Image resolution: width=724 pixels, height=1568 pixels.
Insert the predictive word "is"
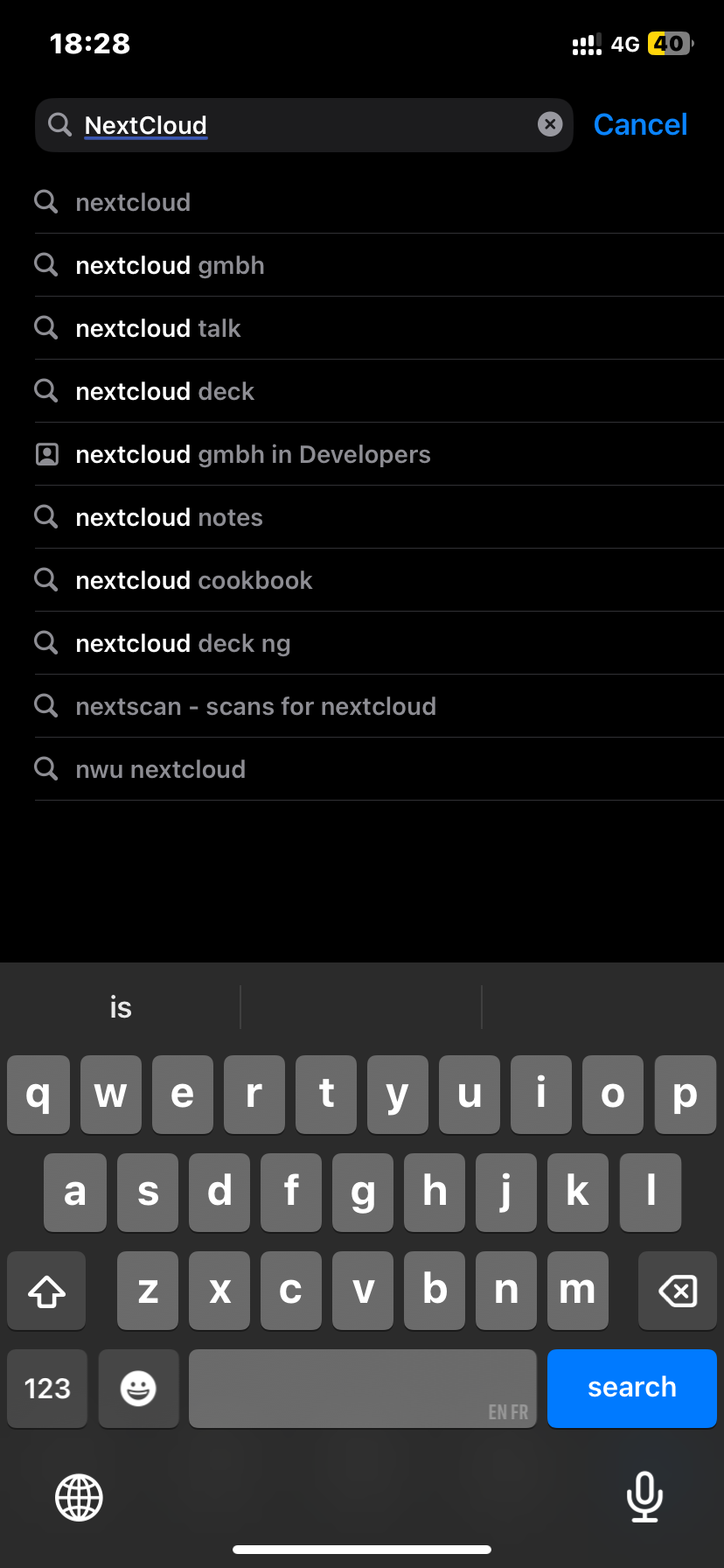[121, 1007]
